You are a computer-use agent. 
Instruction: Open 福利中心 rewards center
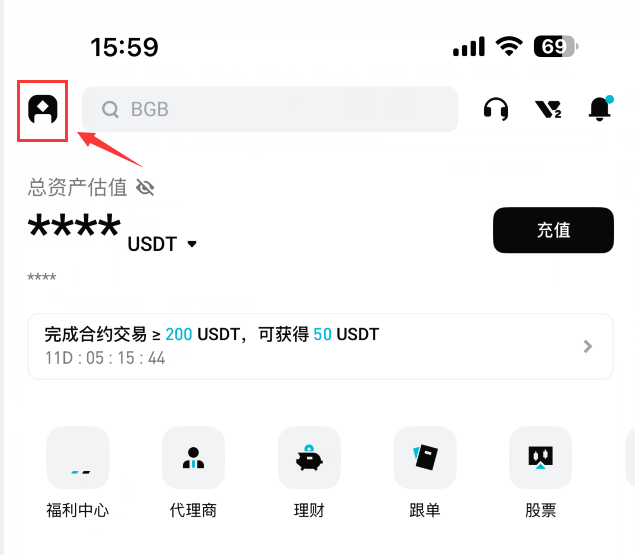[78, 472]
